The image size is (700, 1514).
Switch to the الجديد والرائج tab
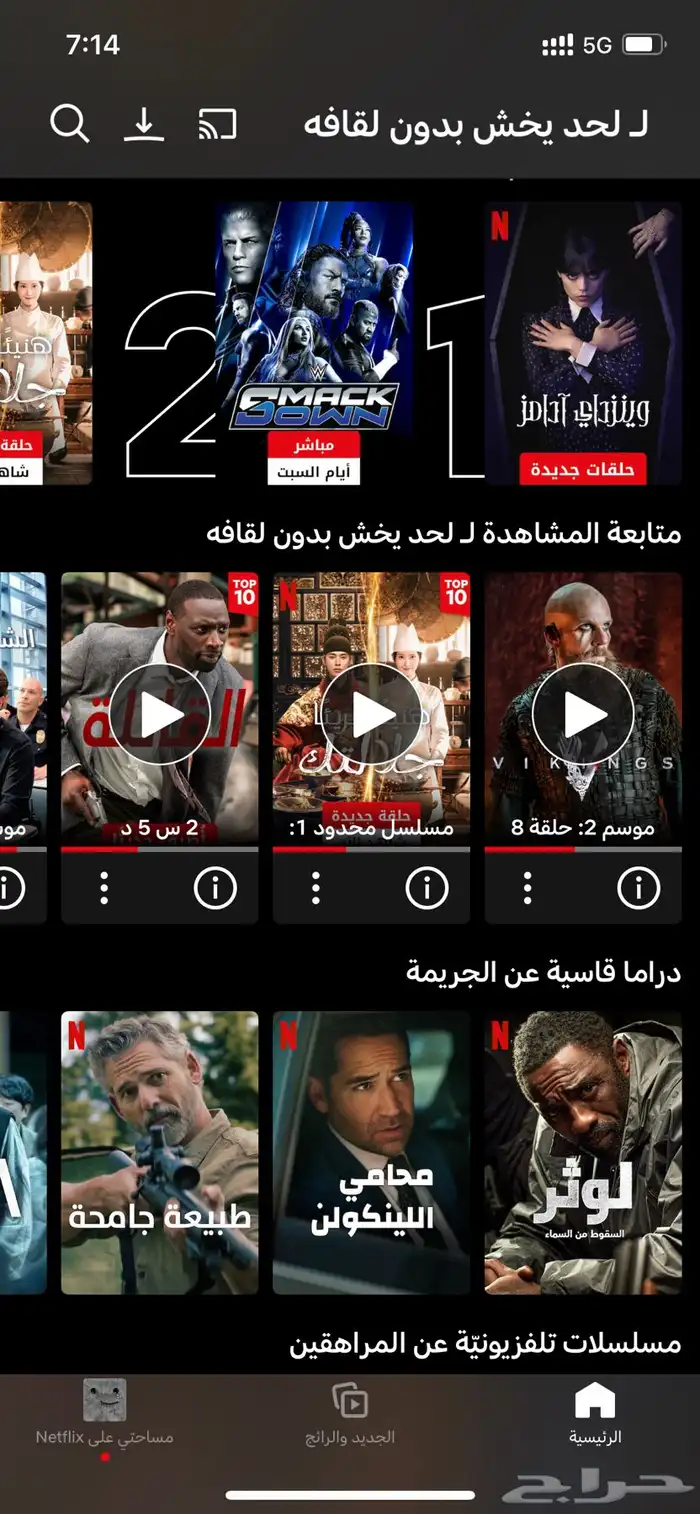tap(350, 1412)
